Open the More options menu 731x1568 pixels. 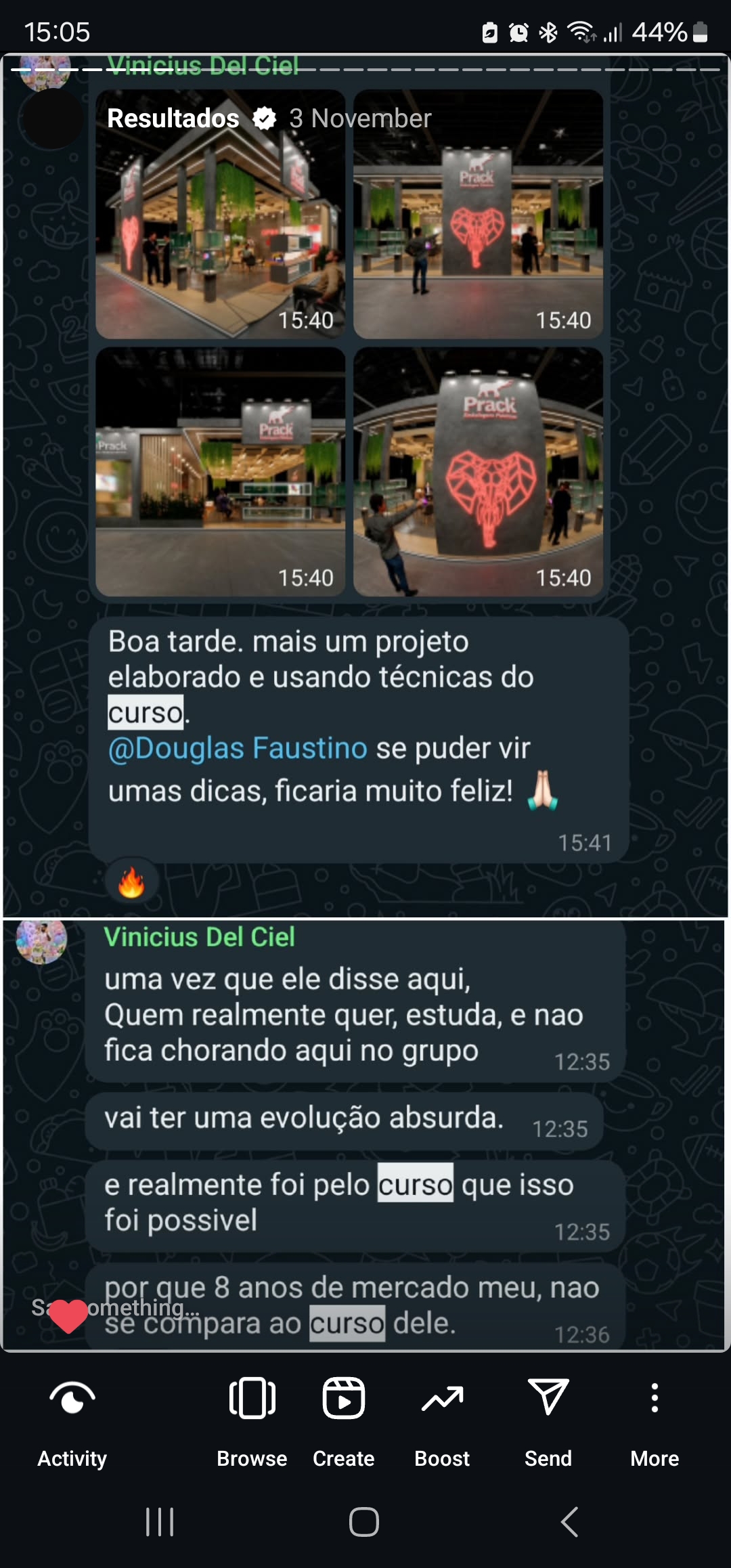(x=654, y=1416)
